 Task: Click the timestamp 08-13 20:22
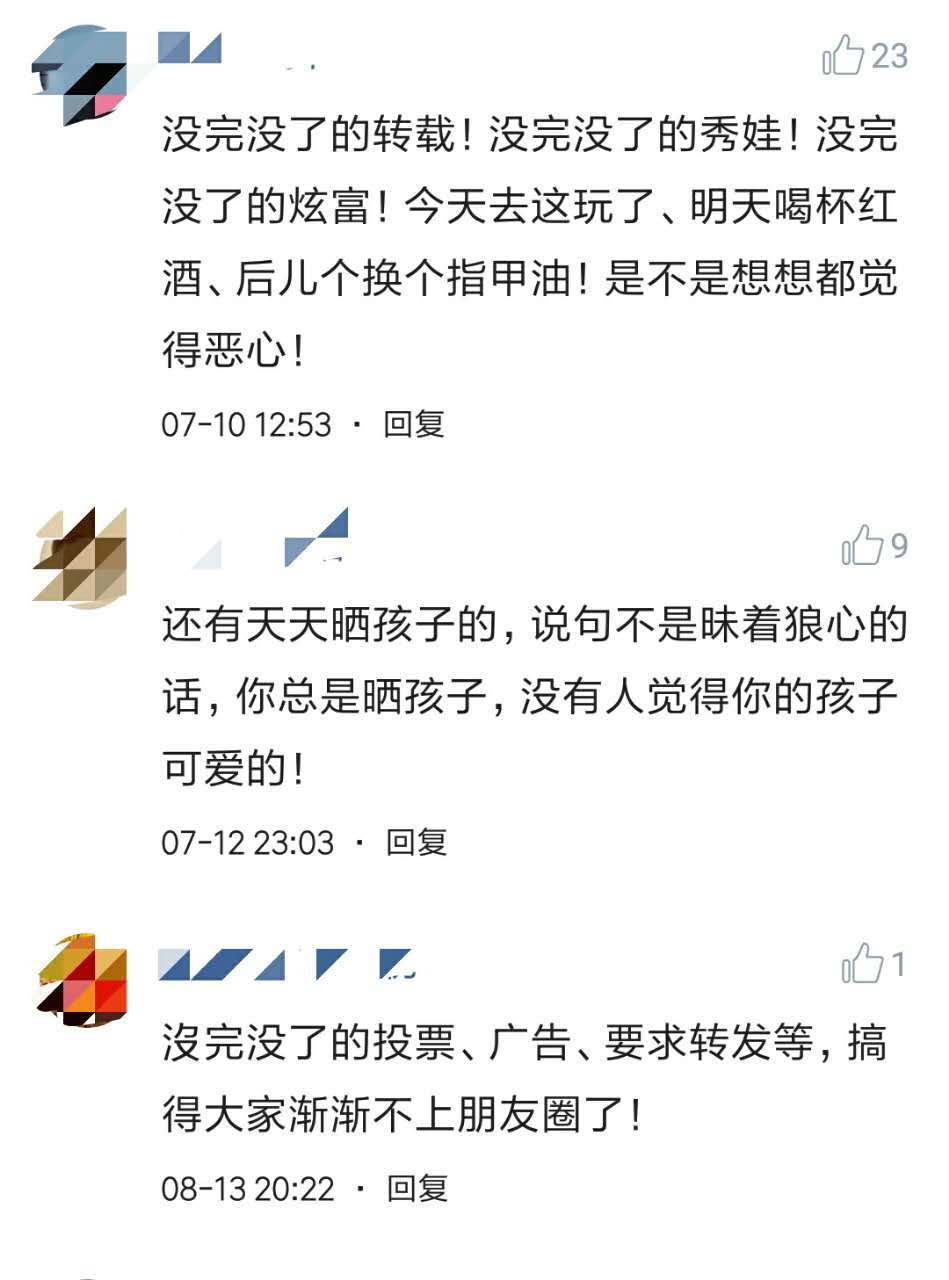(x=246, y=1189)
